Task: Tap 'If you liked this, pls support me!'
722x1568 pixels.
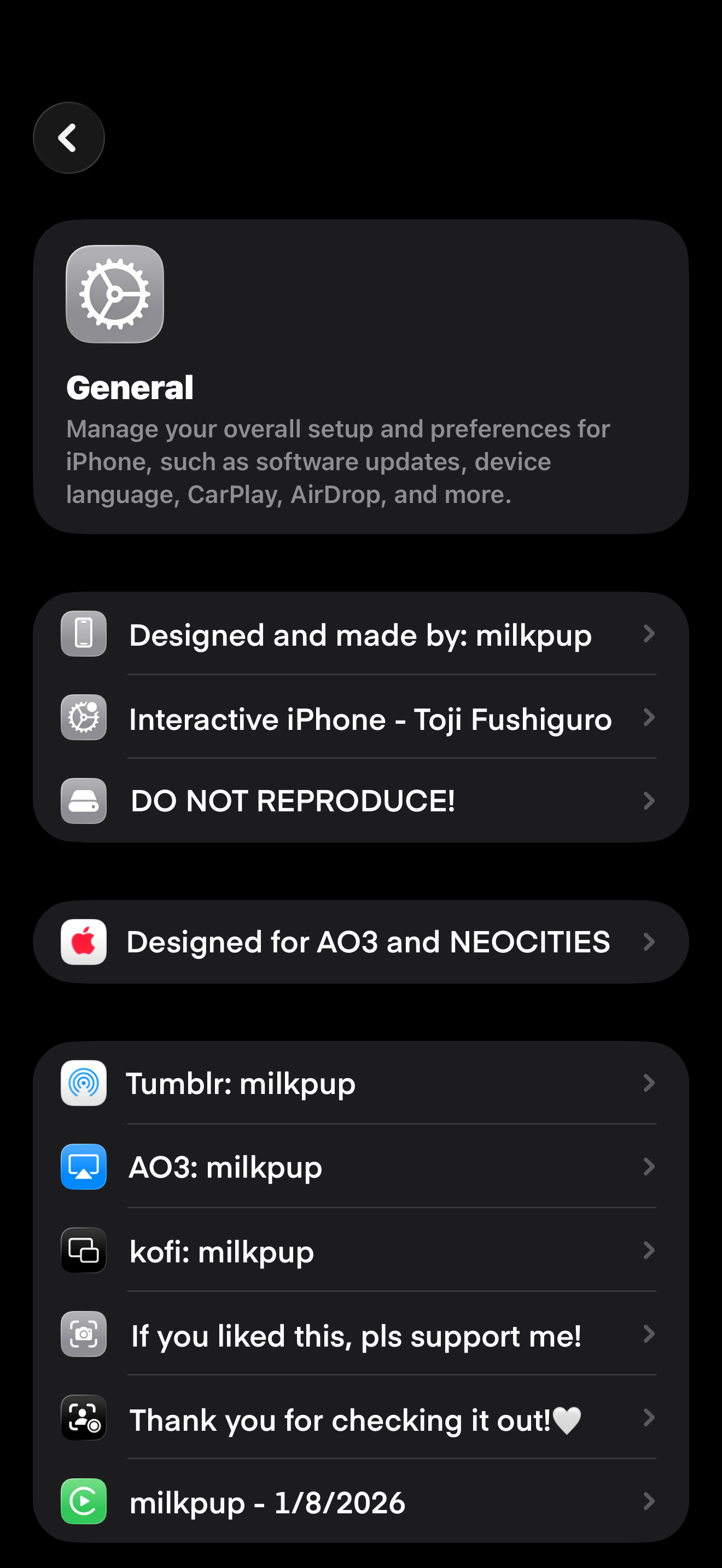Action: [x=360, y=1335]
